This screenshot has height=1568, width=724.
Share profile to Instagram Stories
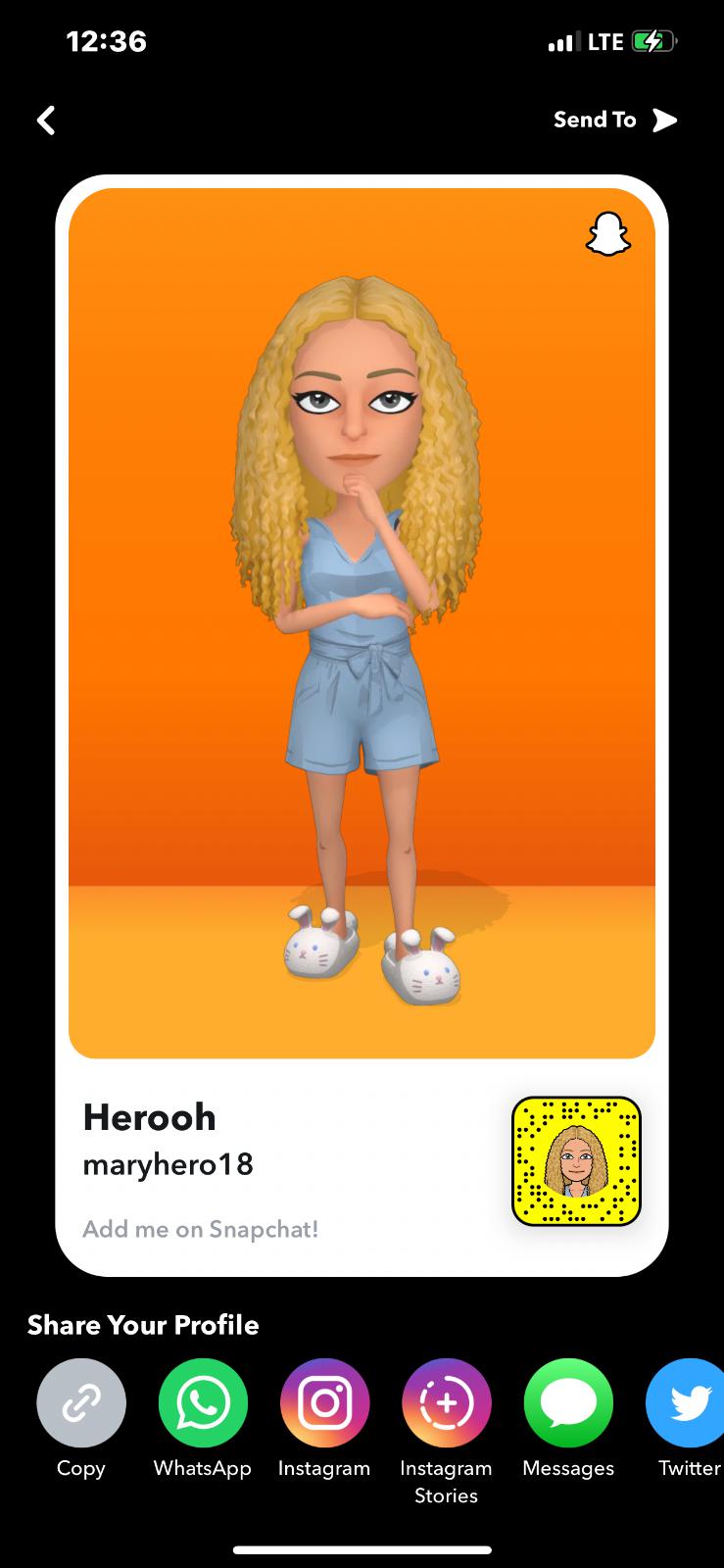point(447,1403)
